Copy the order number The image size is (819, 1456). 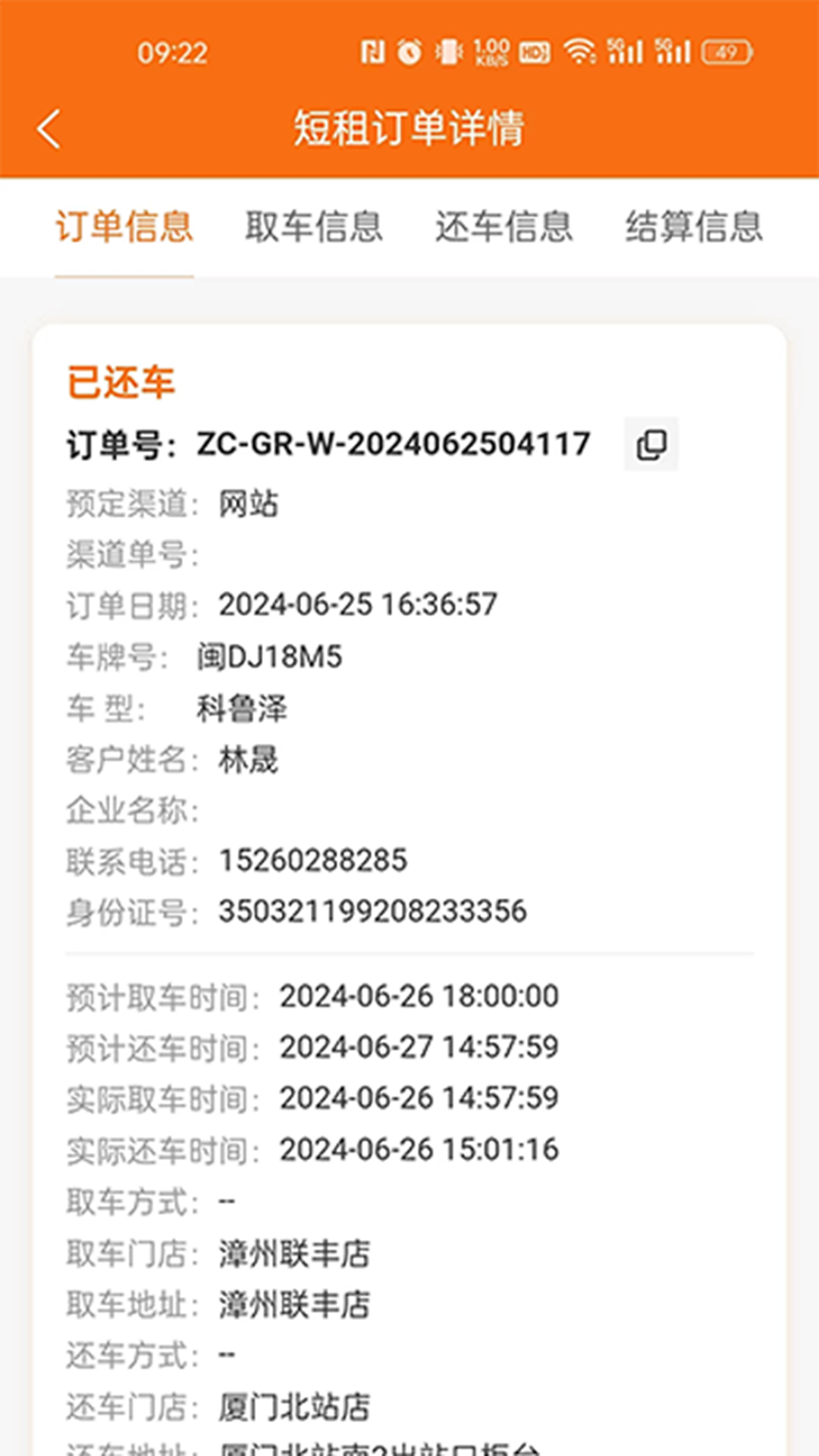(x=651, y=444)
